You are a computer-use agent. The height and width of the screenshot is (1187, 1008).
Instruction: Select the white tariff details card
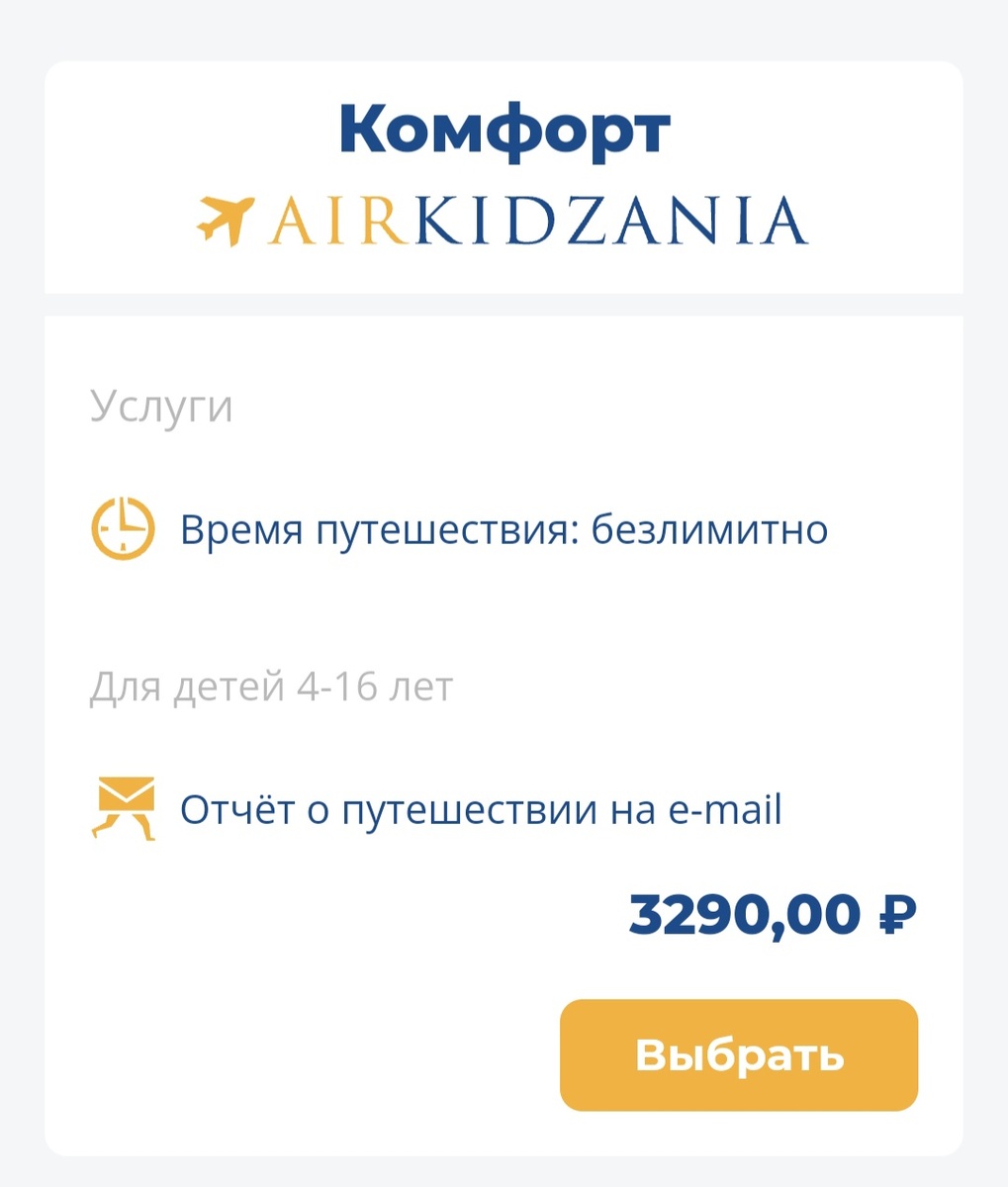pyautogui.click(x=504, y=732)
